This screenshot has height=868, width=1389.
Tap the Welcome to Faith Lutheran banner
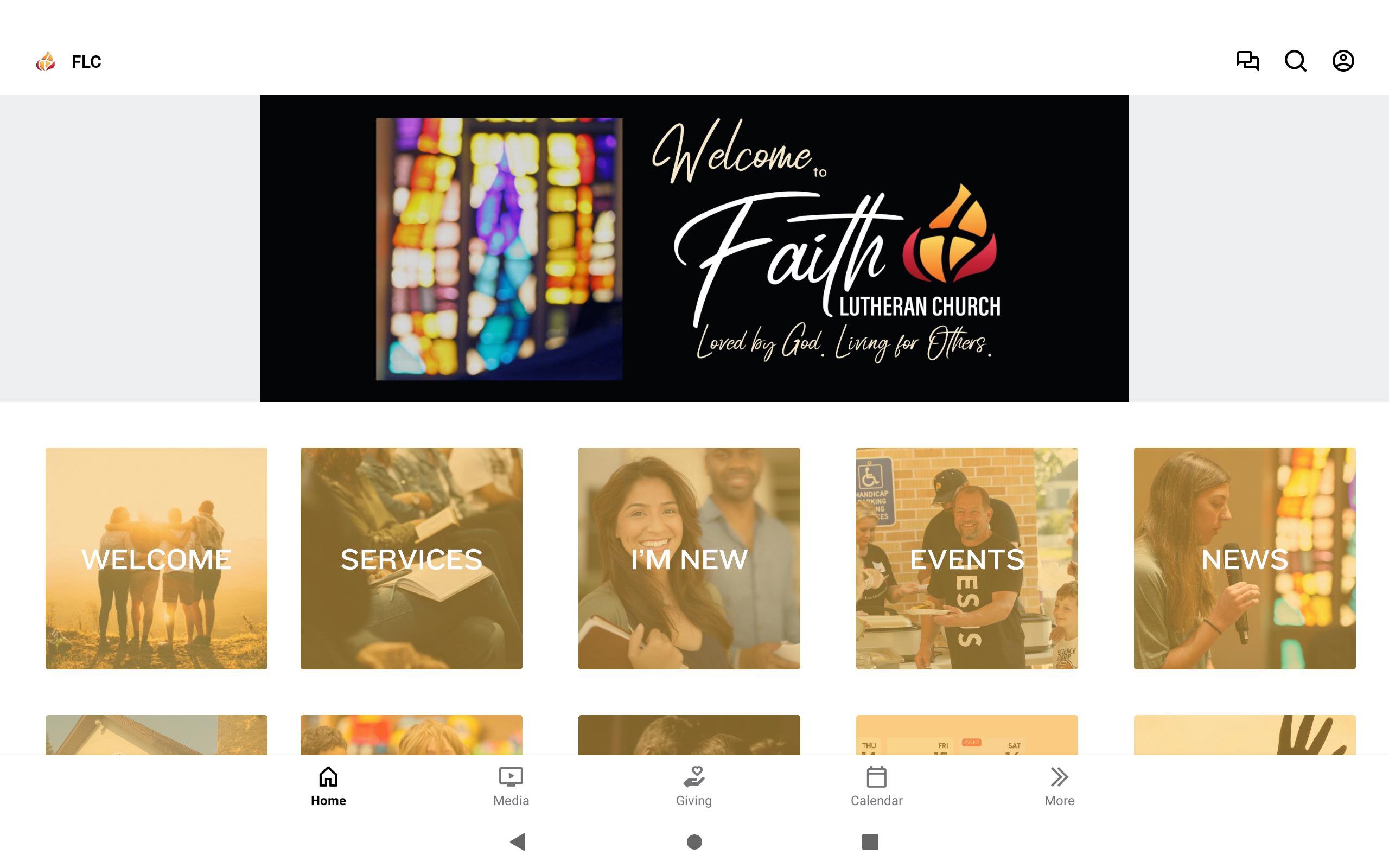tap(694, 248)
